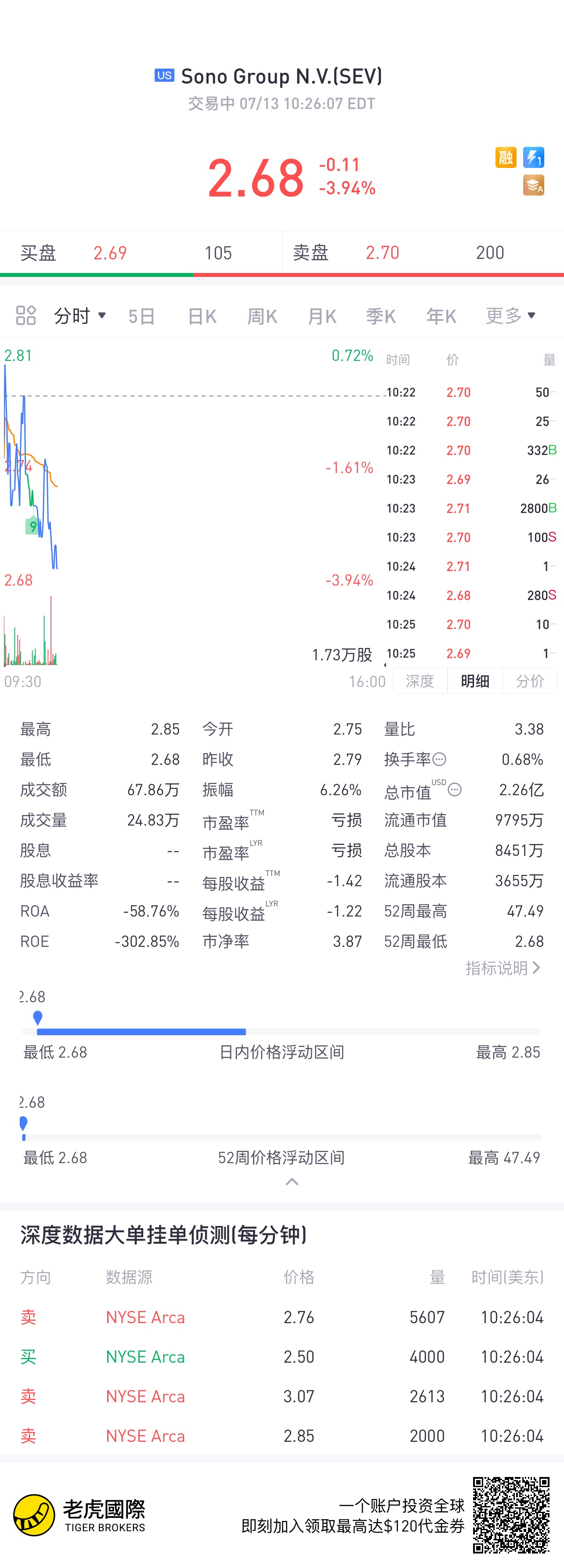
Task: Tap the 融 margin badge icon
Action: [506, 158]
